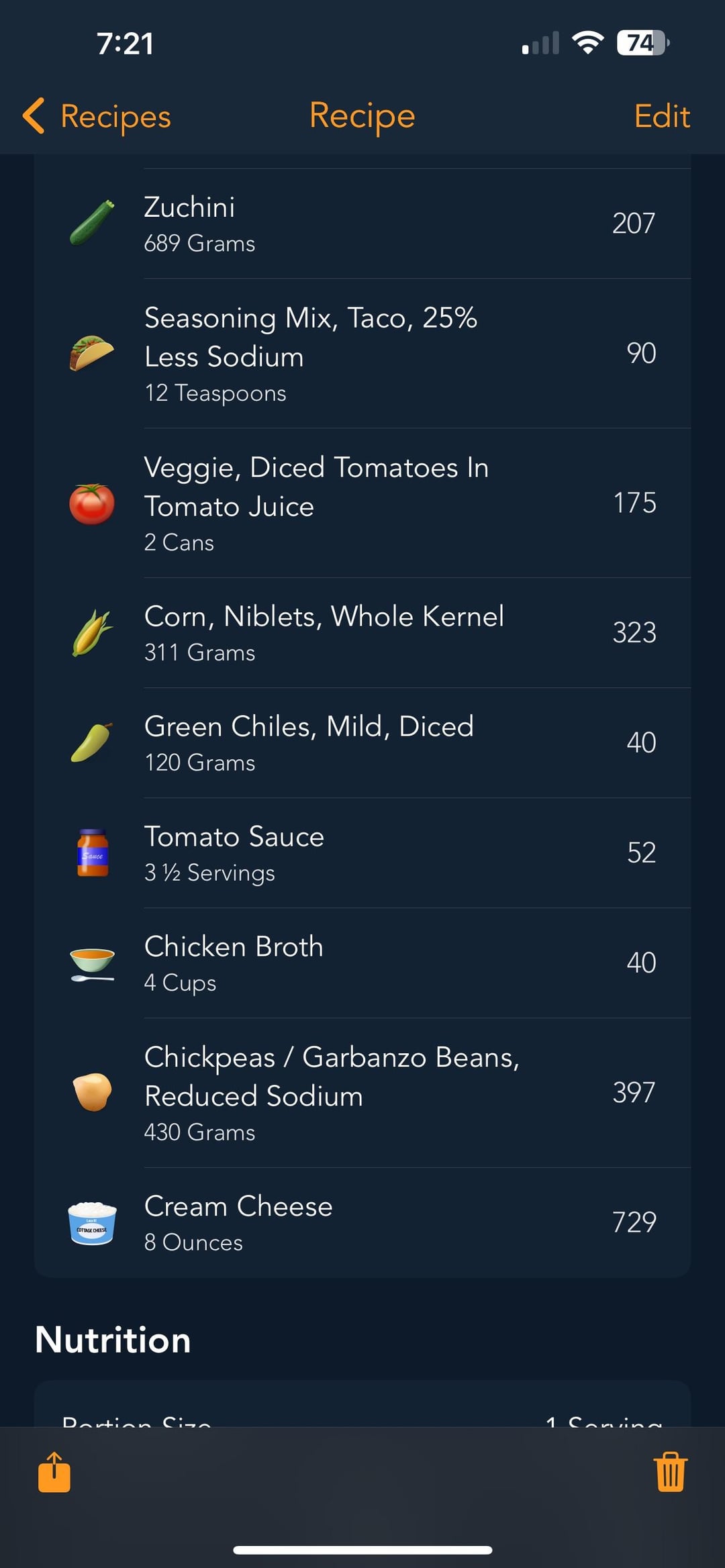
Task: Select Veggie, Diced Tomatoes In Tomato Juice
Action: pyautogui.click(x=362, y=503)
